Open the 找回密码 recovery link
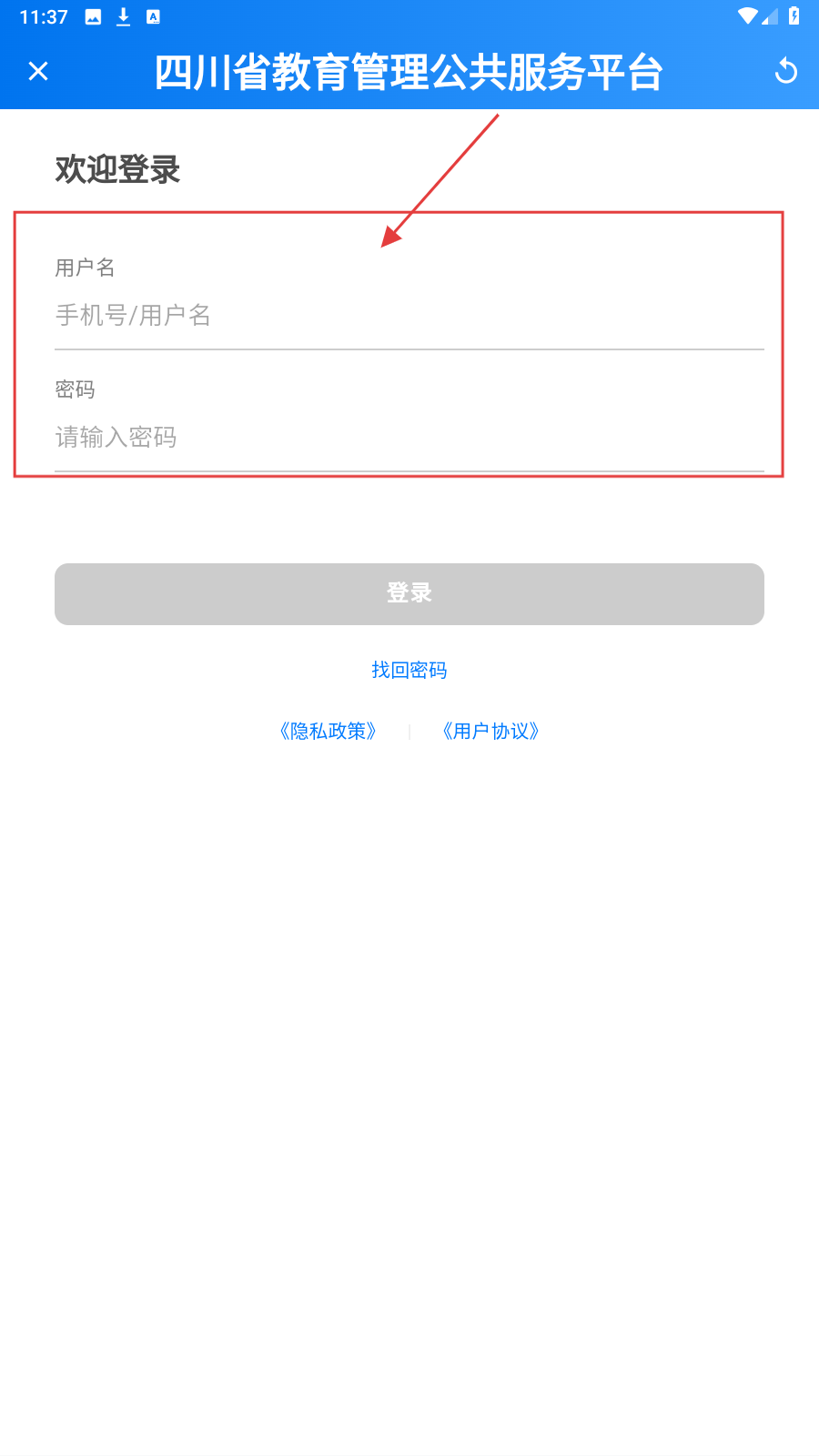 (x=409, y=671)
